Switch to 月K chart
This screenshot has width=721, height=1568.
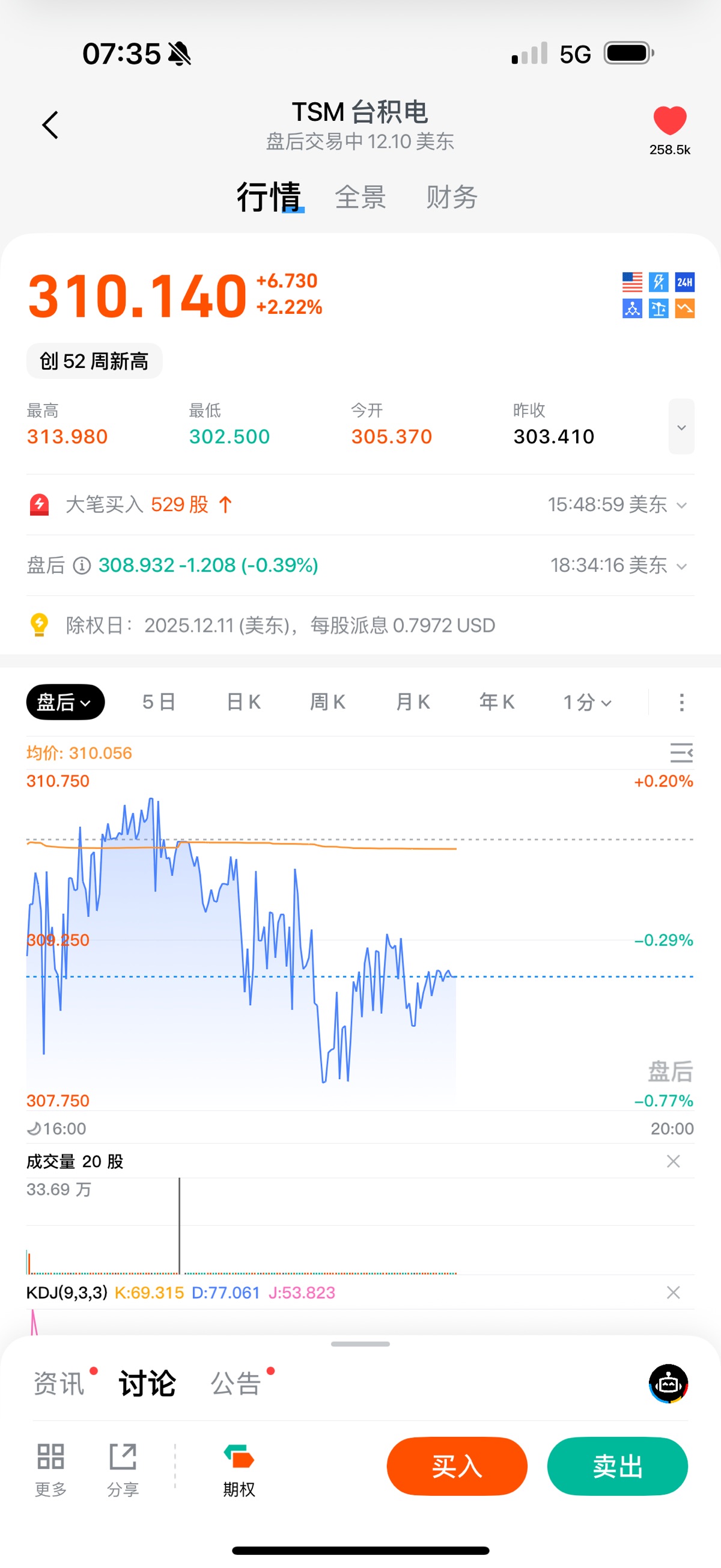tap(413, 702)
